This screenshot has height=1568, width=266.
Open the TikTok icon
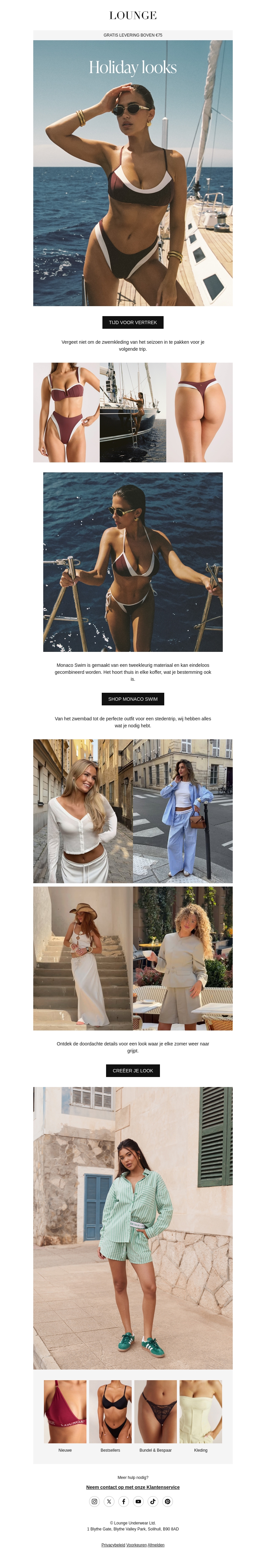pos(153,1501)
